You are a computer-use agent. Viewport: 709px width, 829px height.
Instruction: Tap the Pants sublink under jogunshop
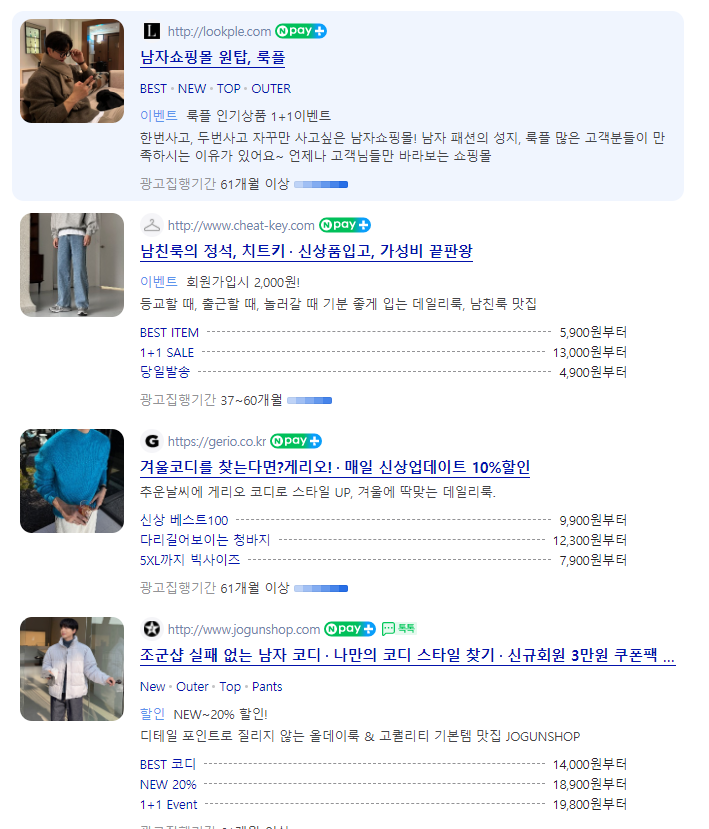pyautogui.click(x=267, y=686)
